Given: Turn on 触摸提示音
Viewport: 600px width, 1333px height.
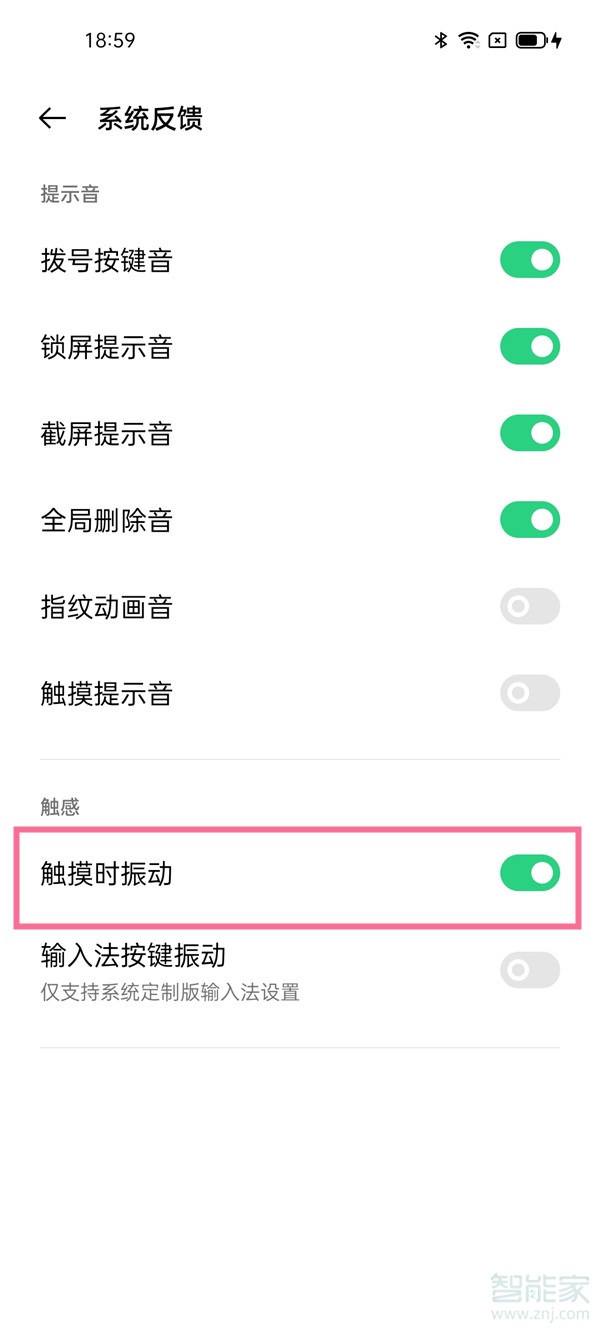Looking at the screenshot, I should coord(530,693).
